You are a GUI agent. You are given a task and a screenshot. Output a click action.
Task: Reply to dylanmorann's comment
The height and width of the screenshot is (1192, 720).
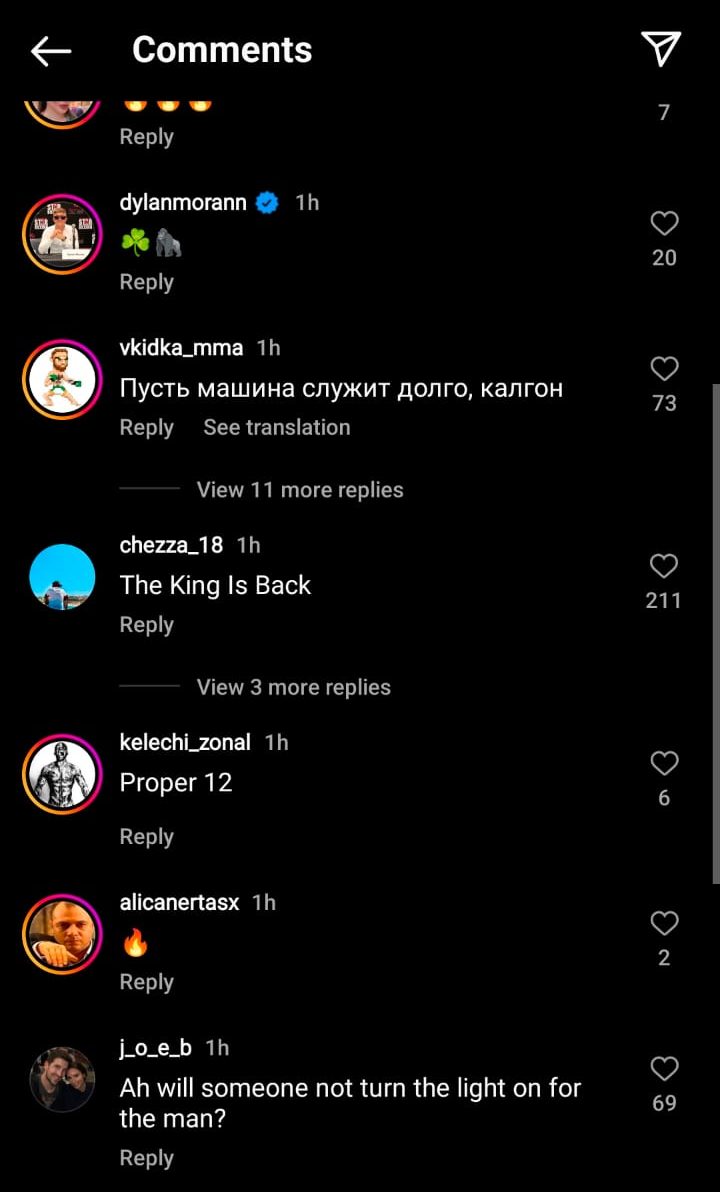[x=146, y=283]
